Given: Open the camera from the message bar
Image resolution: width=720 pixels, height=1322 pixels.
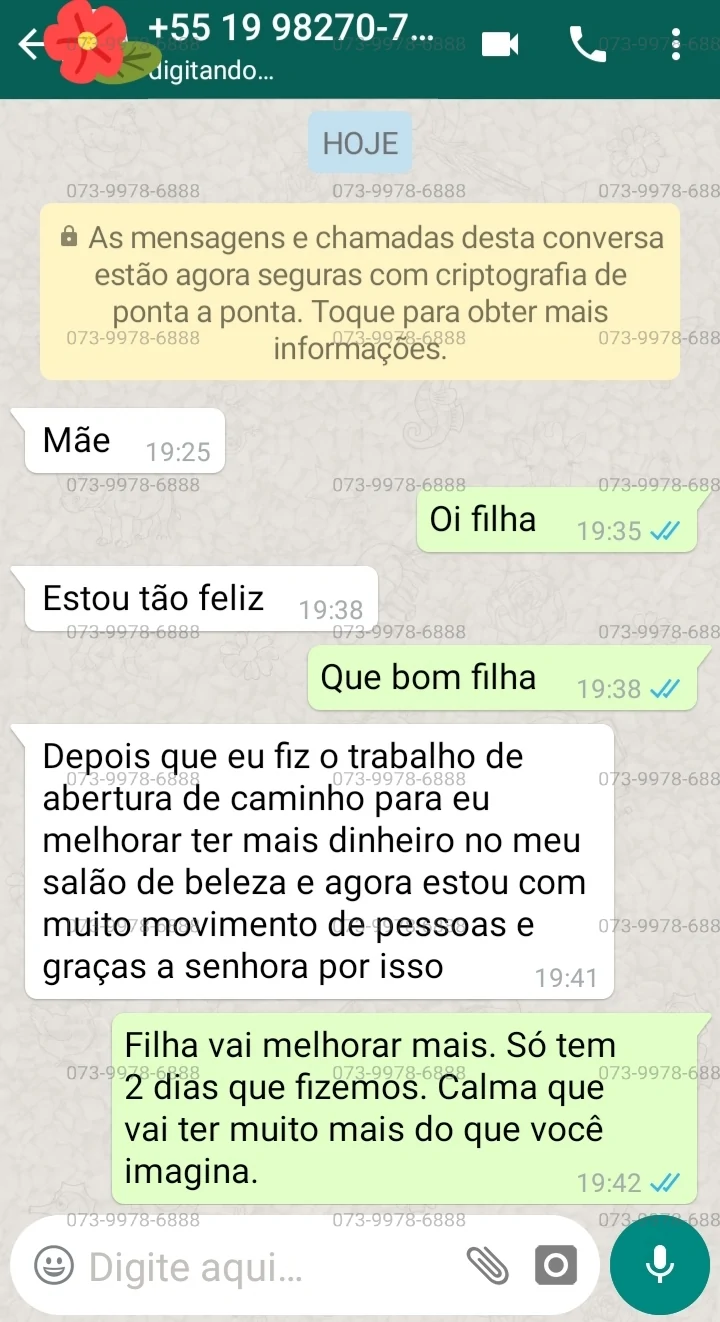Looking at the screenshot, I should tap(554, 1267).
